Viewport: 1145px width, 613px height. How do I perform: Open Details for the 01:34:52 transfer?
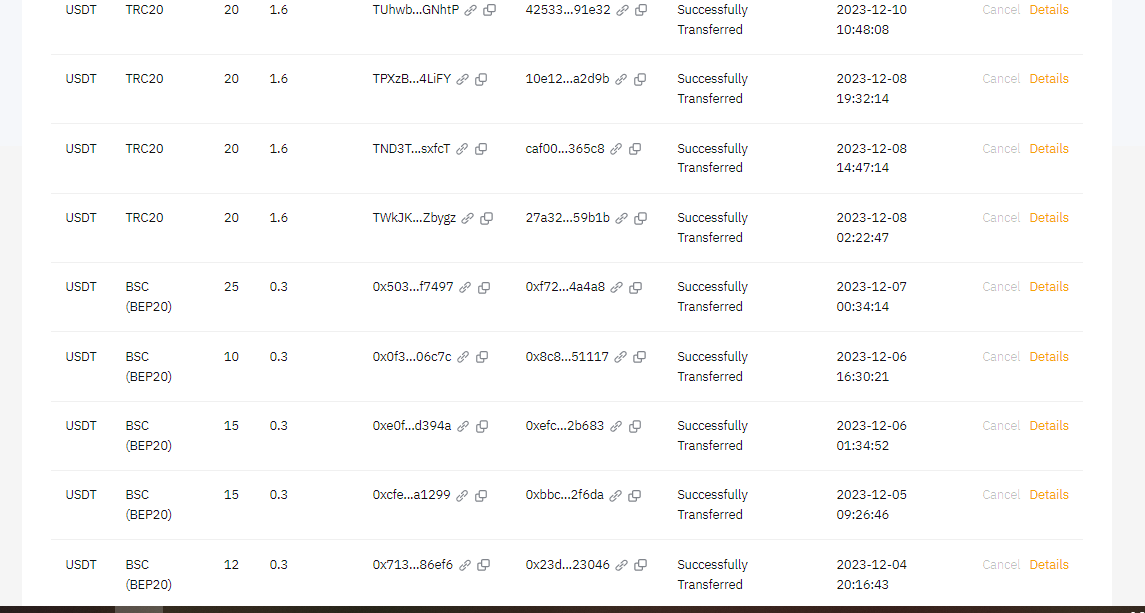coord(1048,426)
